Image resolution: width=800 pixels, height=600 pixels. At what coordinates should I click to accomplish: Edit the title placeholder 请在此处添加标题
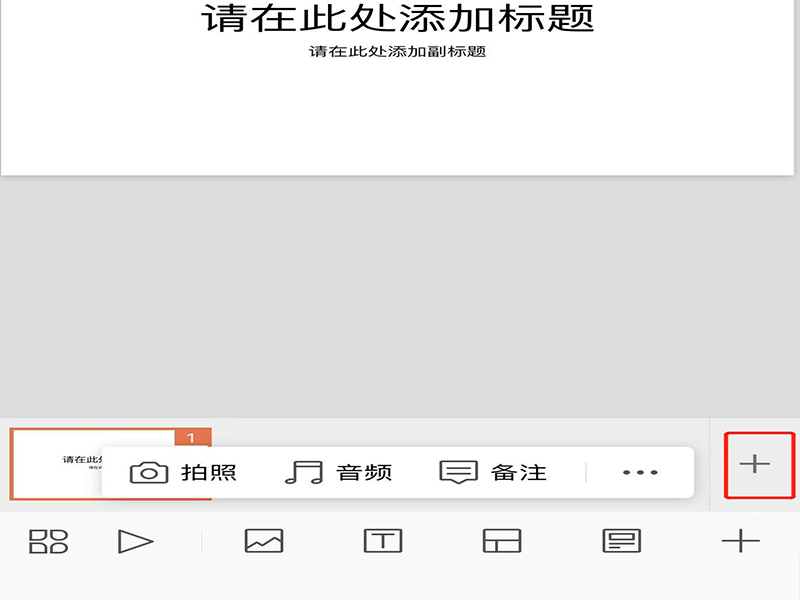(x=398, y=17)
